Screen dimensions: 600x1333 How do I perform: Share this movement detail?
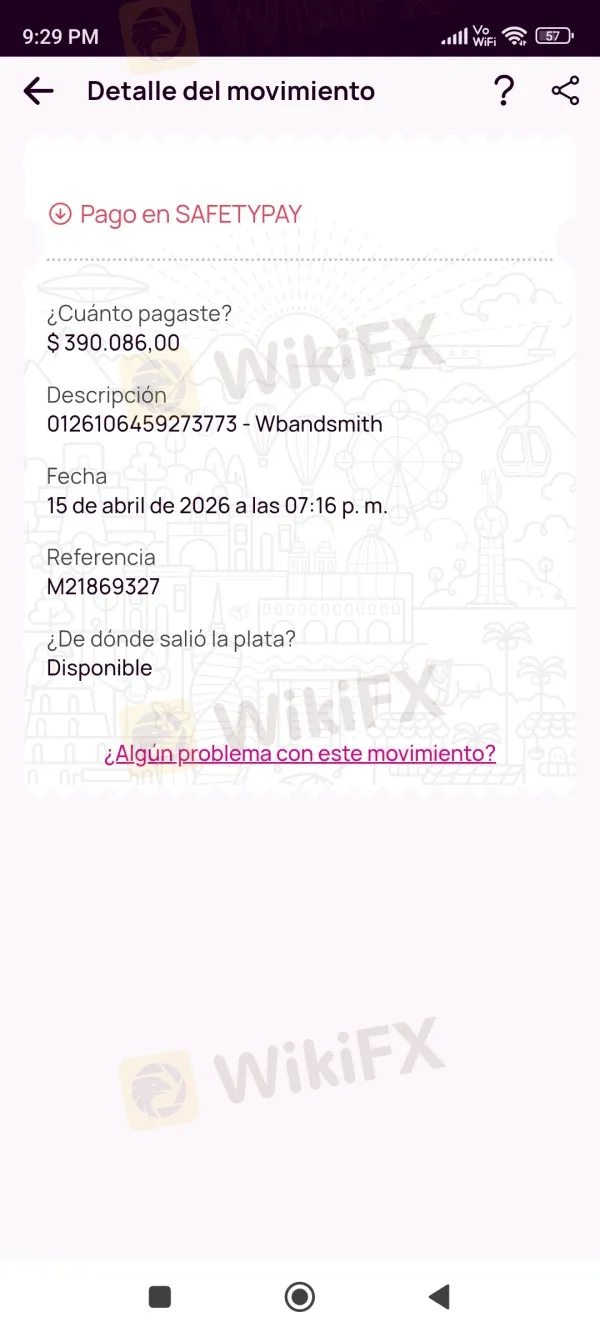565,91
